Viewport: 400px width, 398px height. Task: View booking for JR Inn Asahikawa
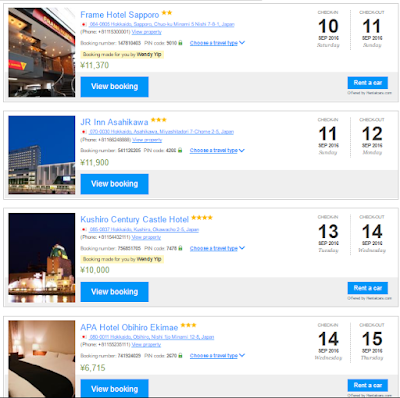click(x=114, y=184)
